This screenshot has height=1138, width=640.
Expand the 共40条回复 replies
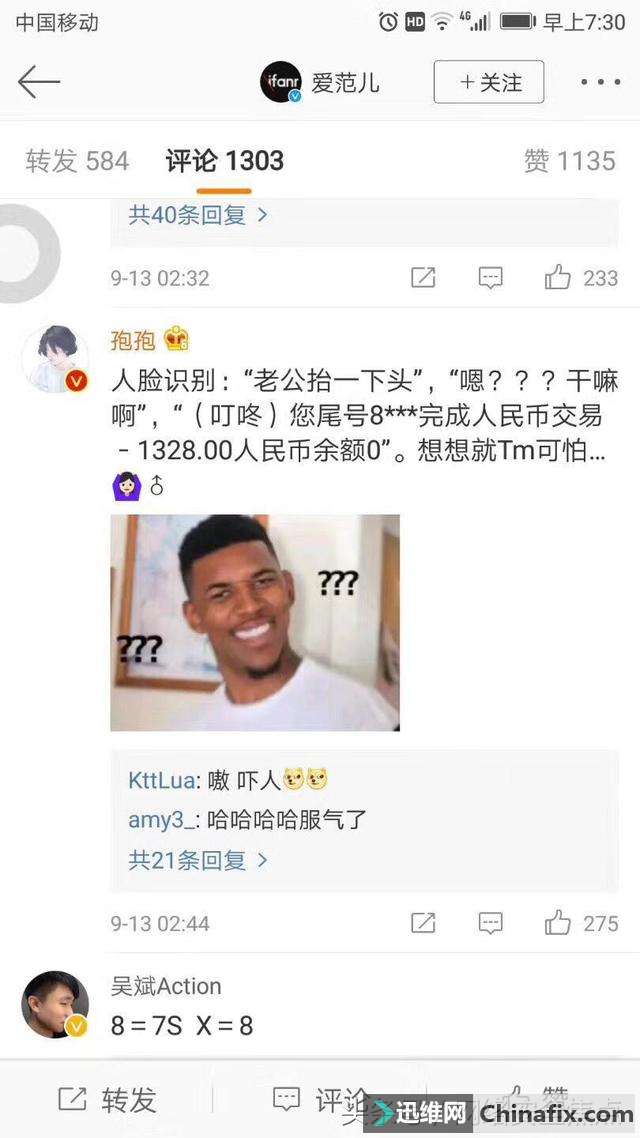198,214
